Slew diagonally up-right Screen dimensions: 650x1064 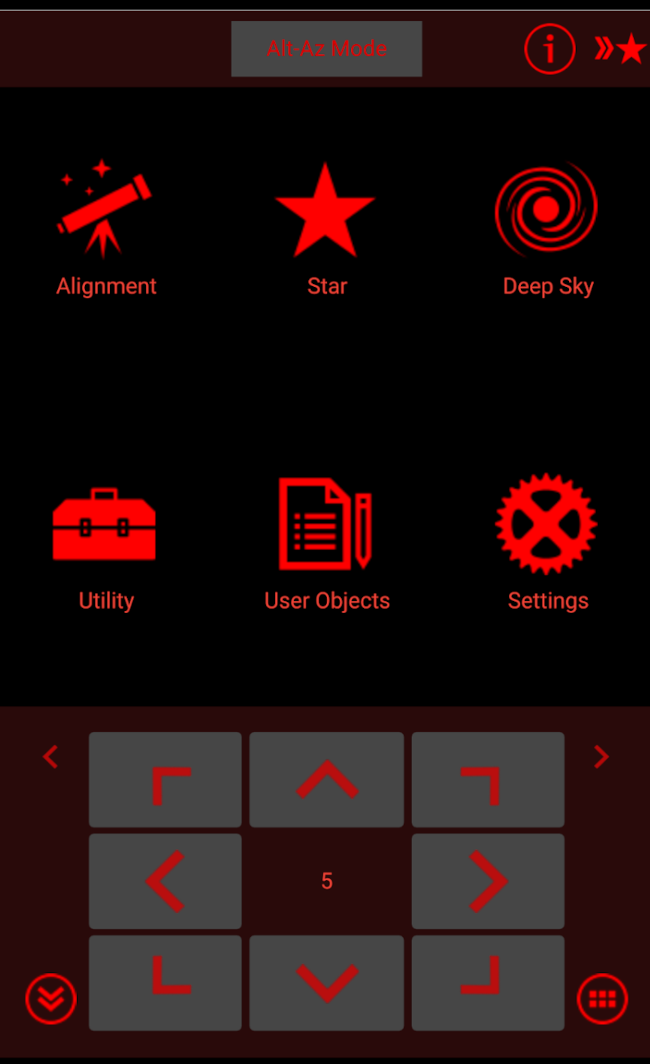(x=488, y=779)
